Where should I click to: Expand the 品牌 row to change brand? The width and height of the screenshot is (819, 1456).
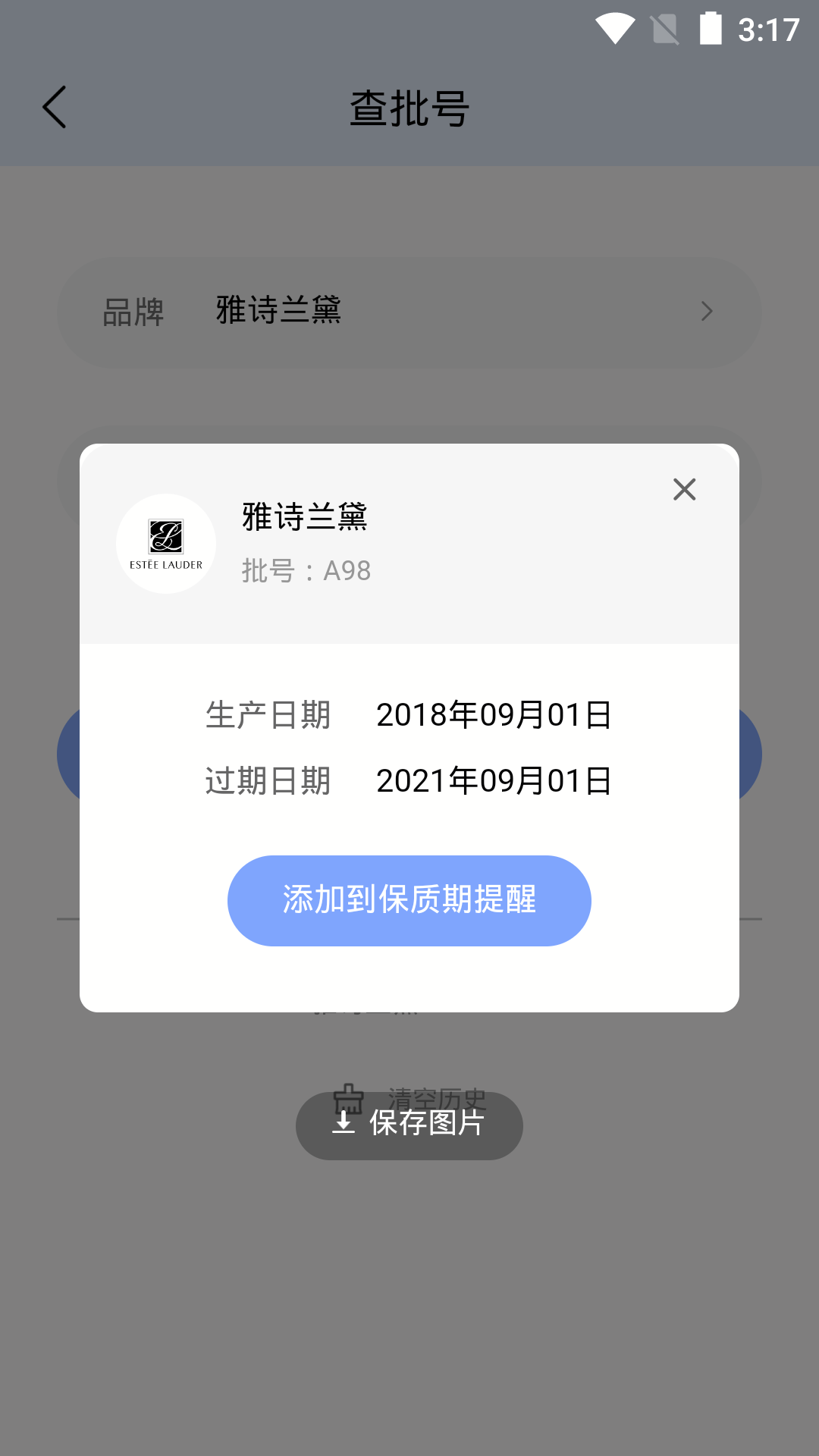point(409,312)
